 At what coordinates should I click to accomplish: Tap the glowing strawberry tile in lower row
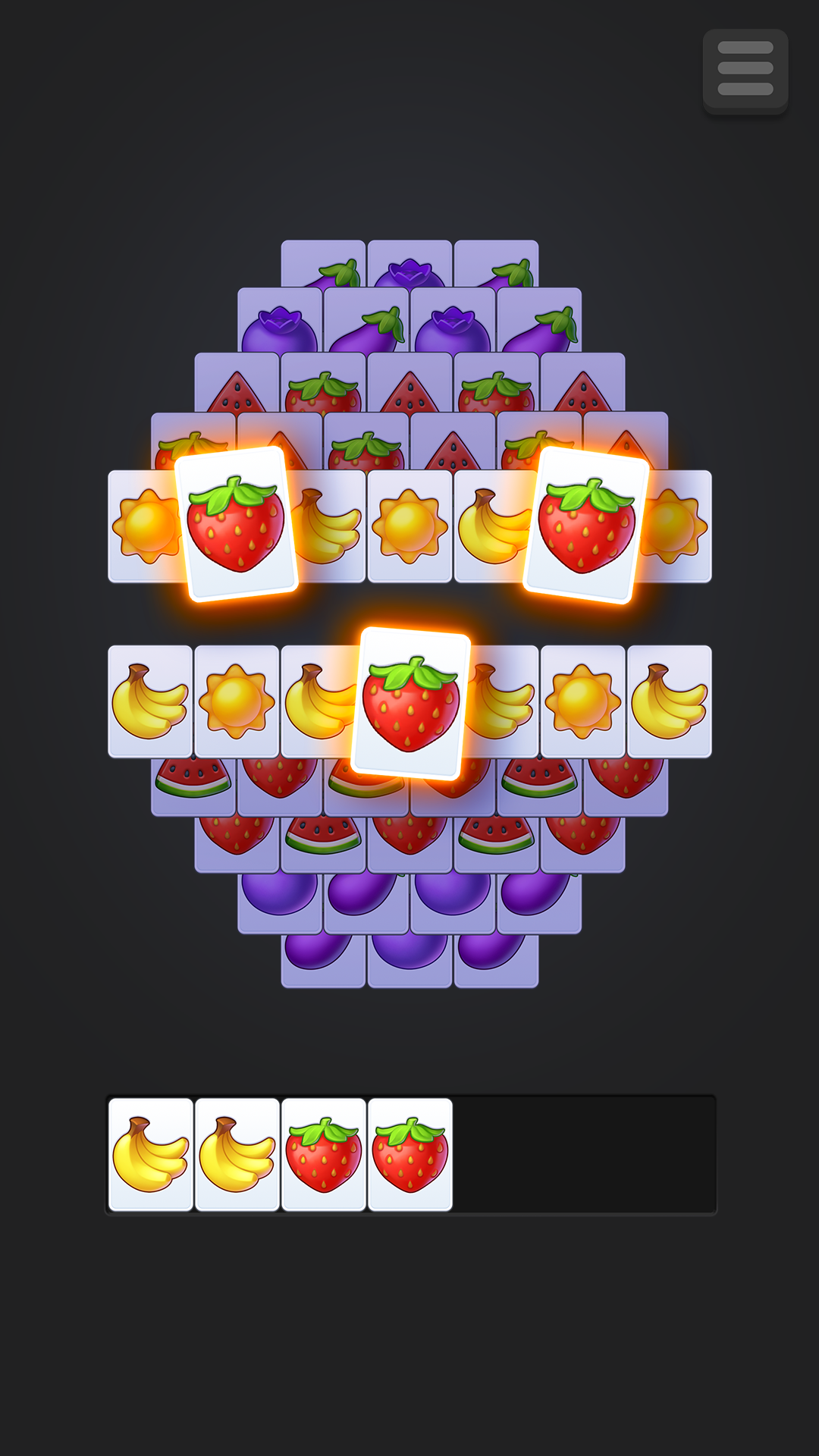(x=411, y=703)
